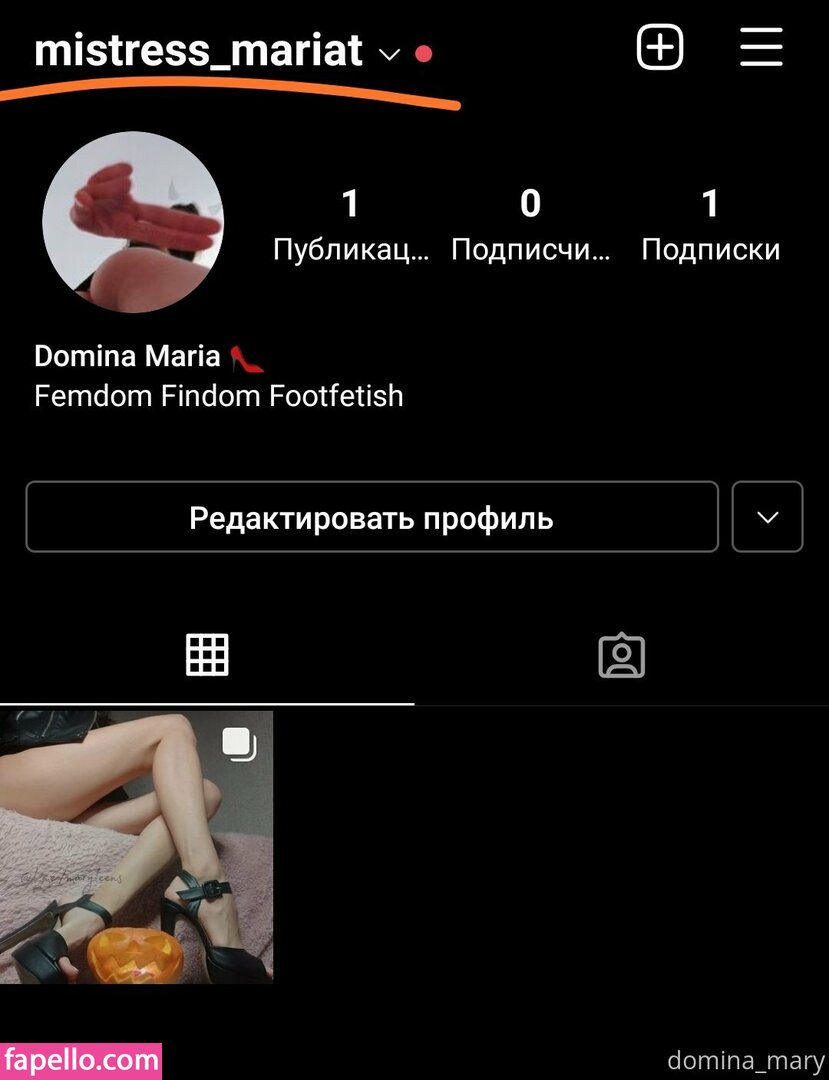Screen dimensions: 829x1080
Task: Tap the Редактировать профиль button
Action: click(x=371, y=517)
